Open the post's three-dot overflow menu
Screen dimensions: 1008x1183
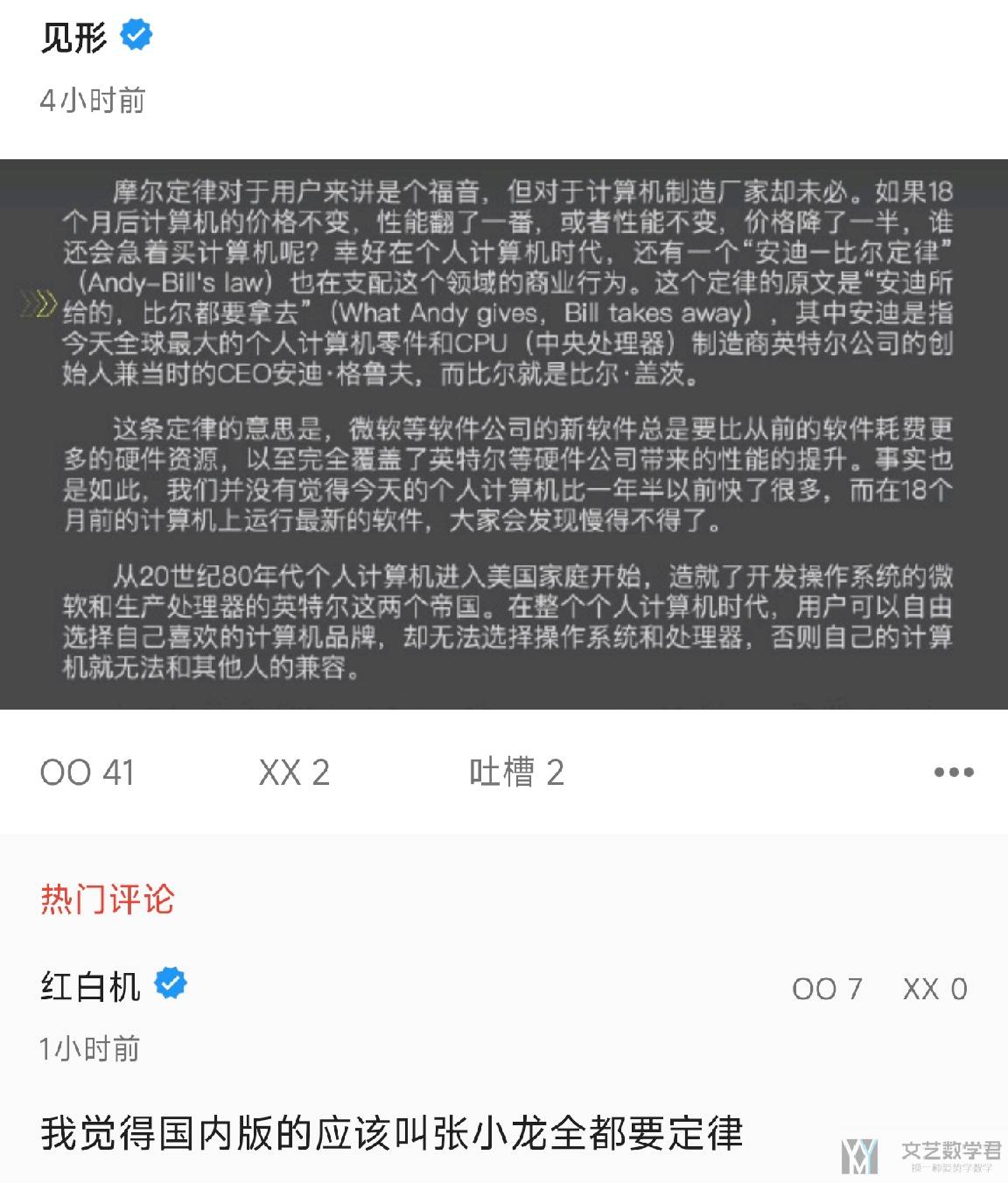[x=953, y=773]
